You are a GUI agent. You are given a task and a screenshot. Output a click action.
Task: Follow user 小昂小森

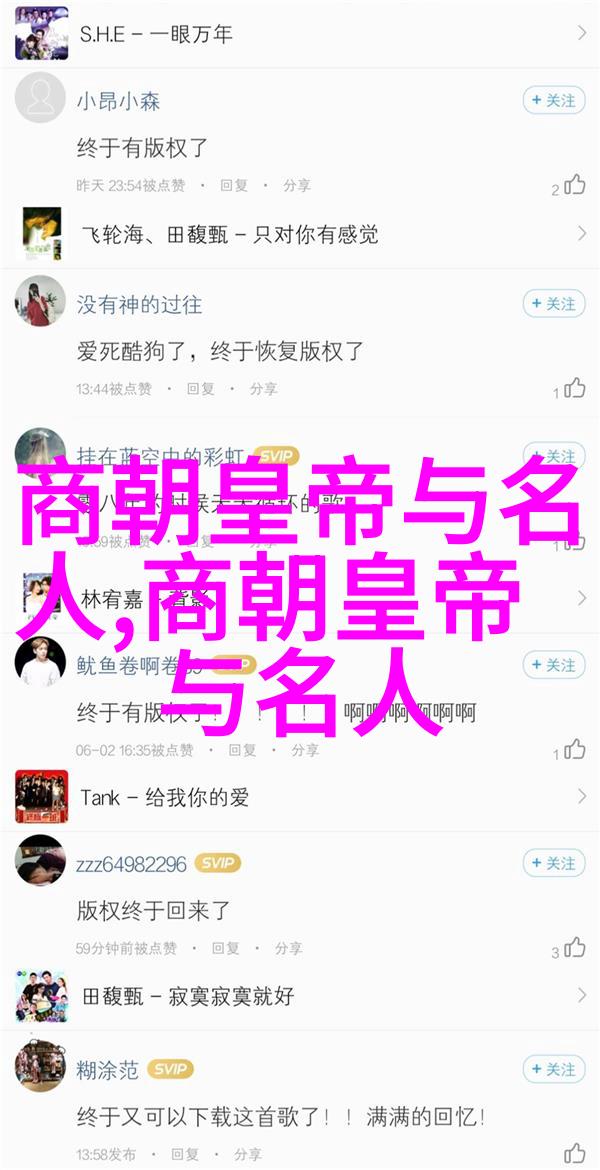[x=553, y=100]
